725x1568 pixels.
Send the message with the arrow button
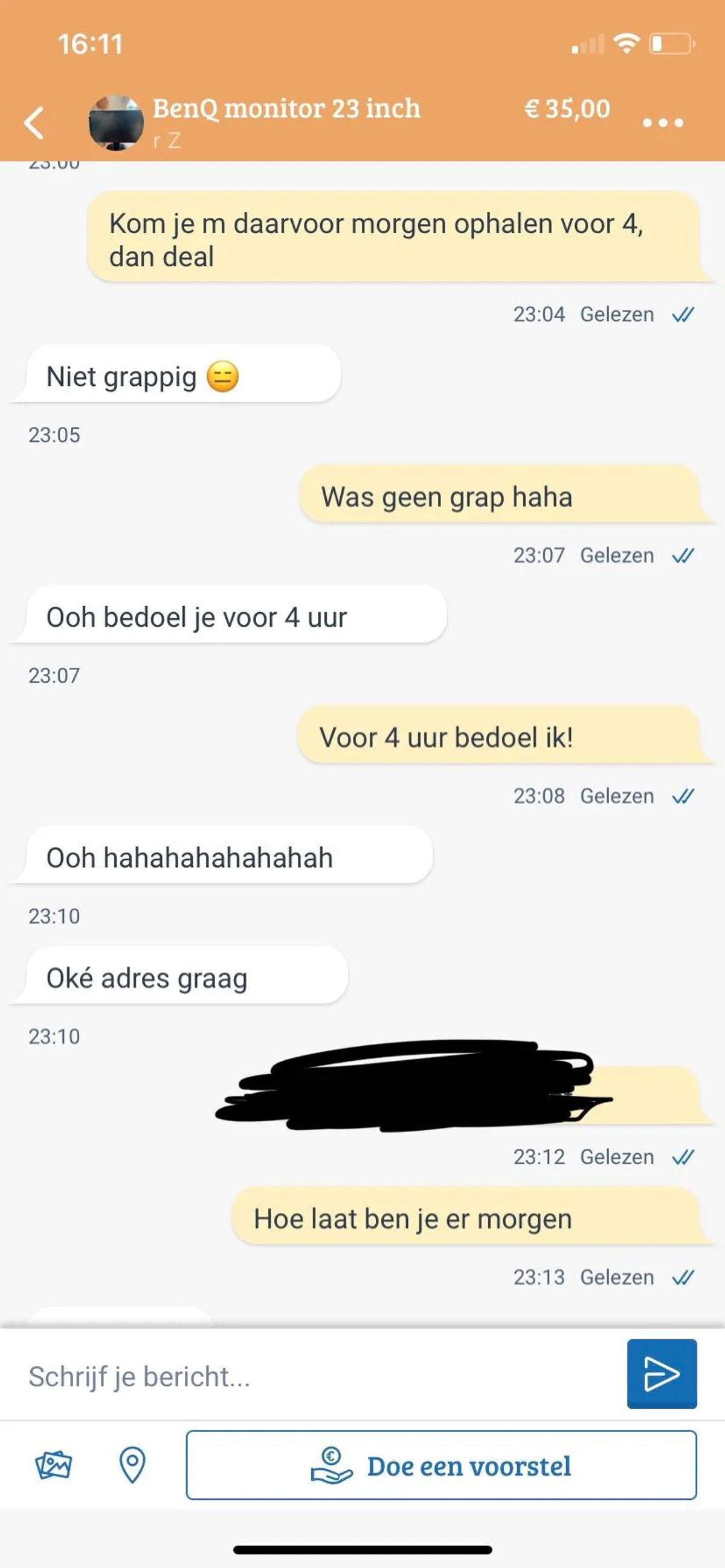[662, 1374]
